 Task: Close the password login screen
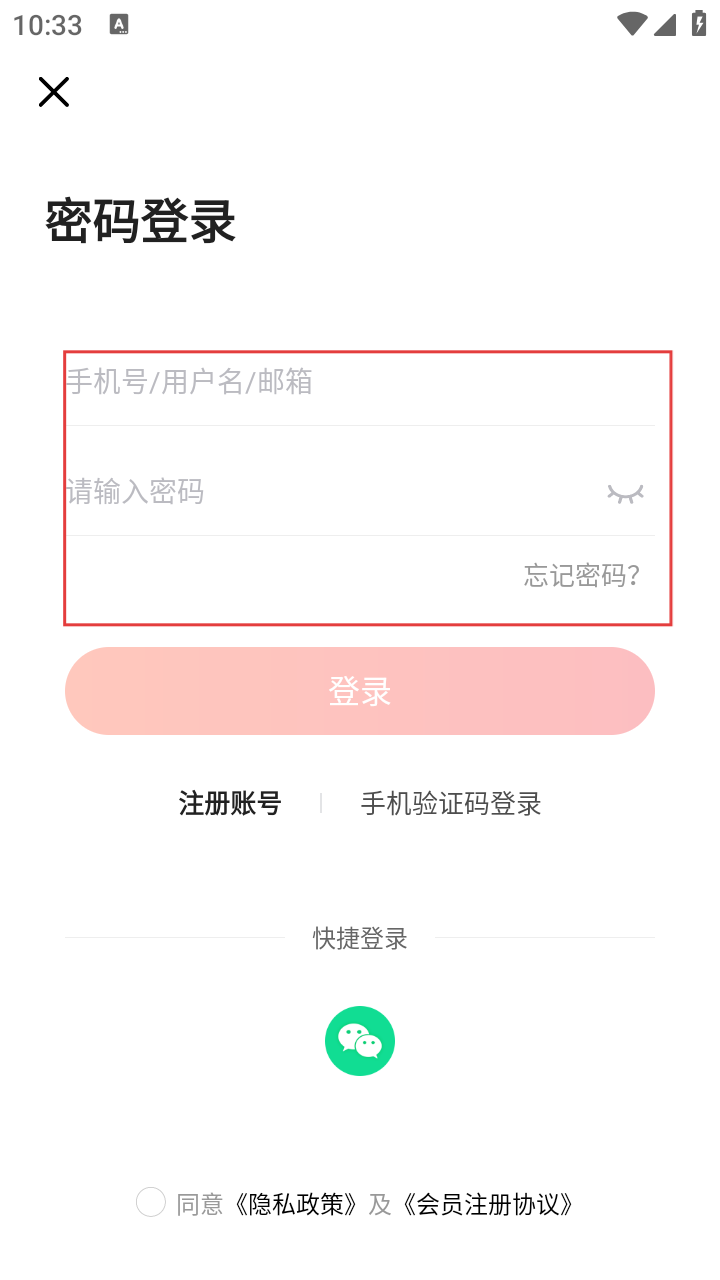[54, 92]
